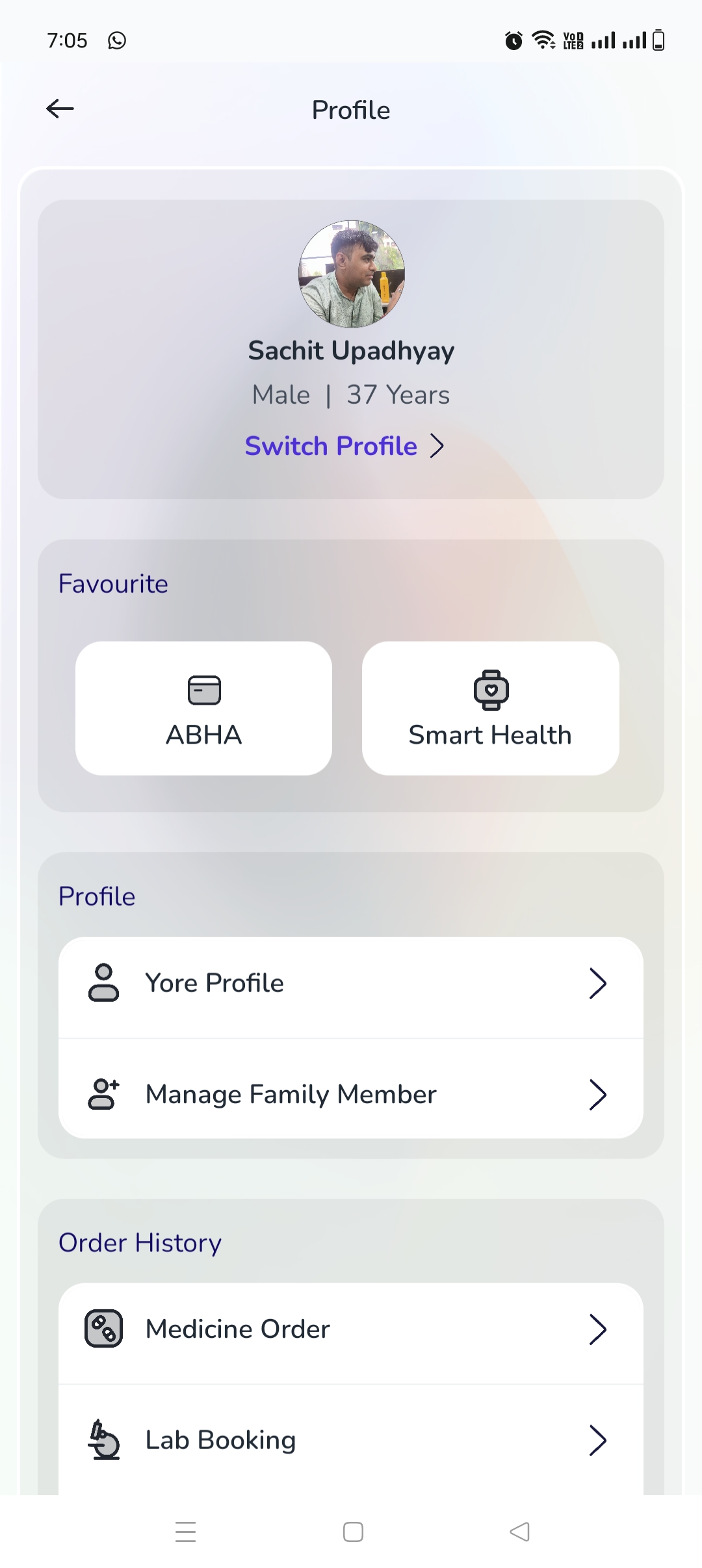Open Smart Health card

(490, 708)
